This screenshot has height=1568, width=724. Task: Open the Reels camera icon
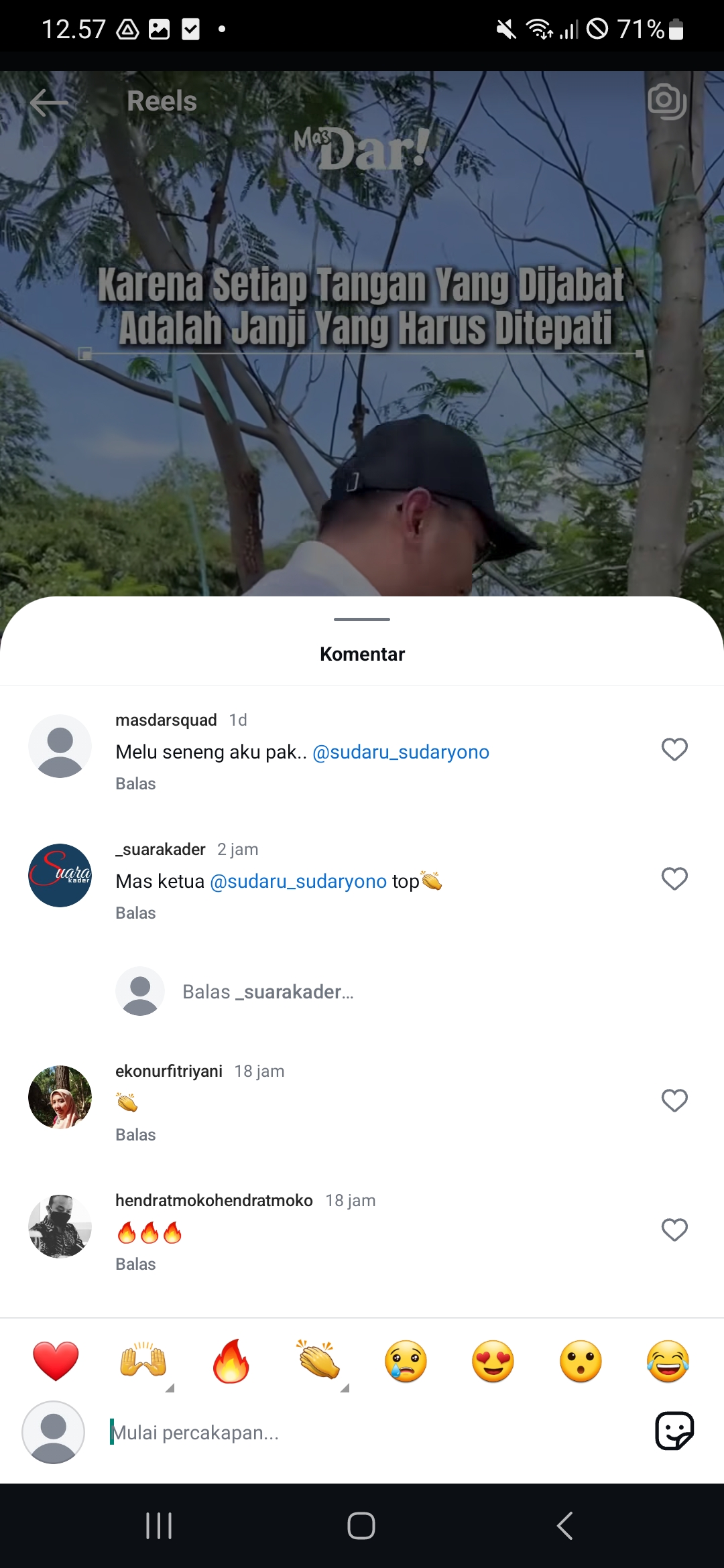tap(667, 101)
